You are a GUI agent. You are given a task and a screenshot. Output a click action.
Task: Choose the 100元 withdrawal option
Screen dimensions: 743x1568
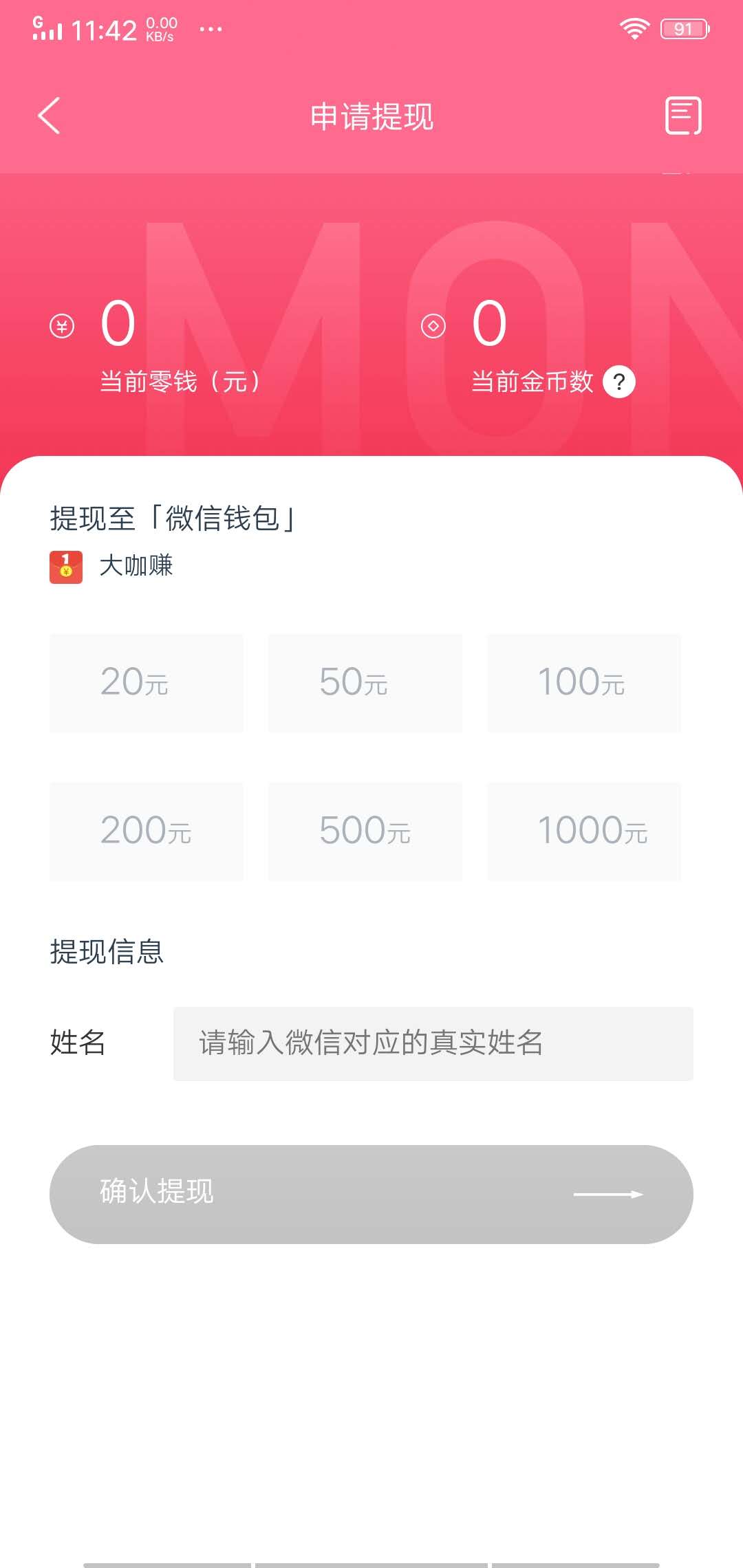tap(583, 683)
